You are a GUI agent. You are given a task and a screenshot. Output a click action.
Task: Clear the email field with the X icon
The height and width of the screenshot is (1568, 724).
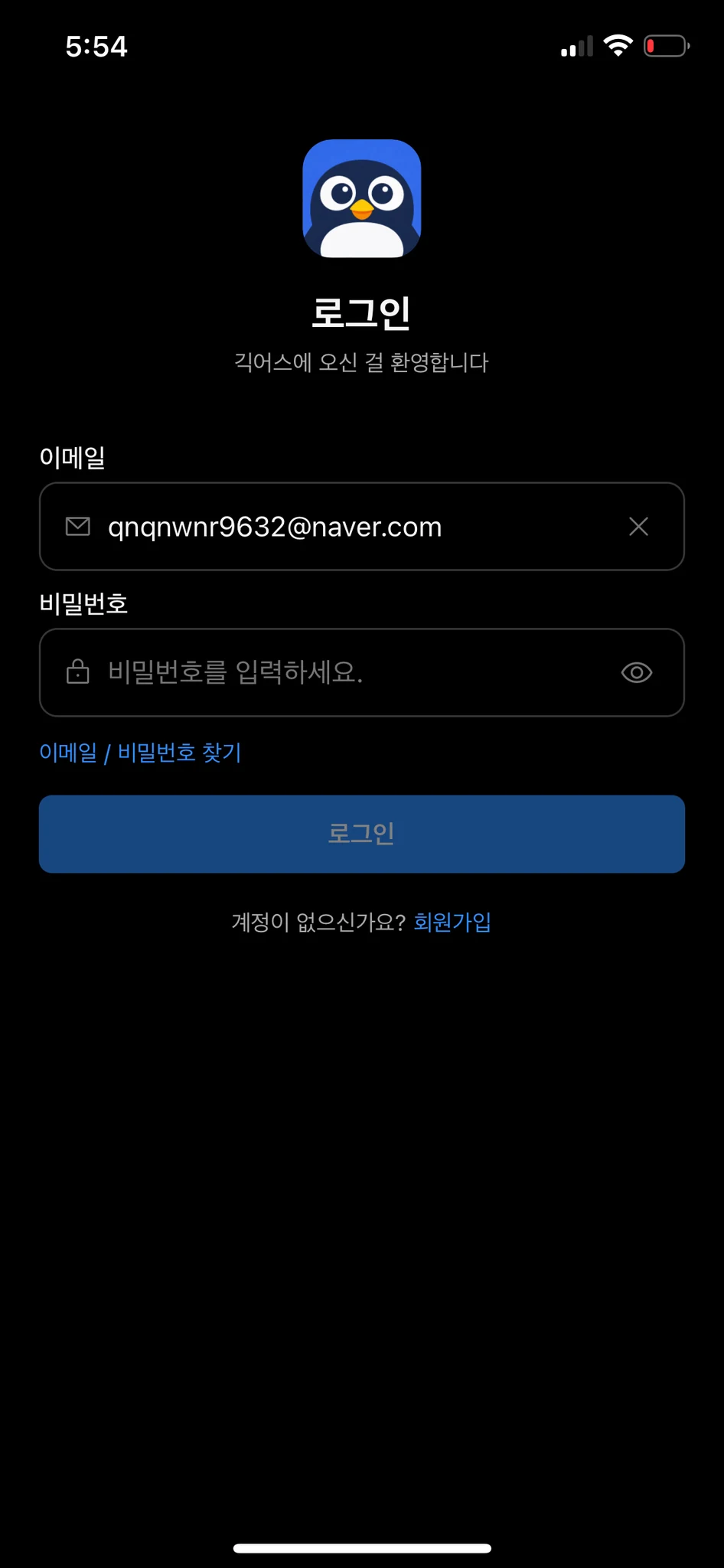tap(638, 527)
